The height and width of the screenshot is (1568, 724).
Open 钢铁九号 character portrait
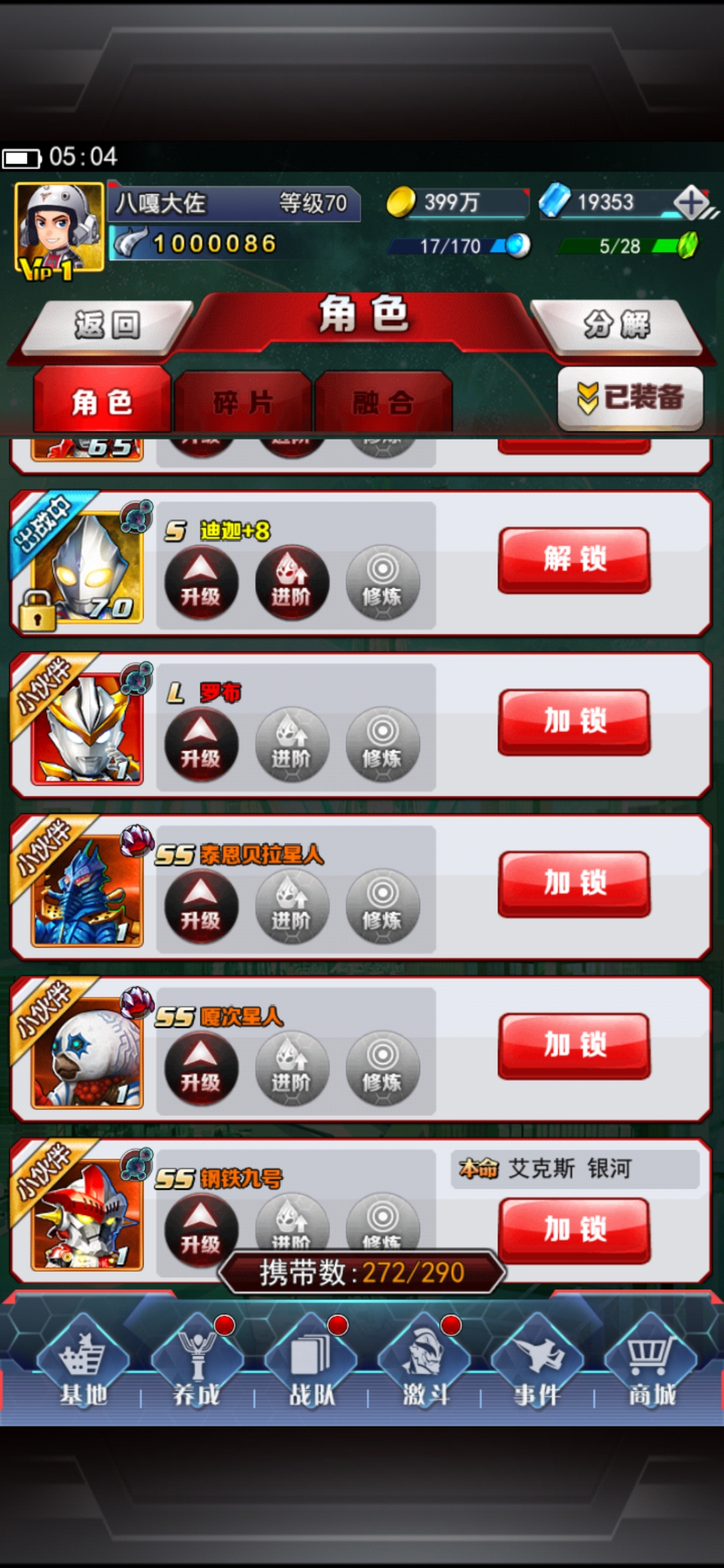coord(87,1215)
